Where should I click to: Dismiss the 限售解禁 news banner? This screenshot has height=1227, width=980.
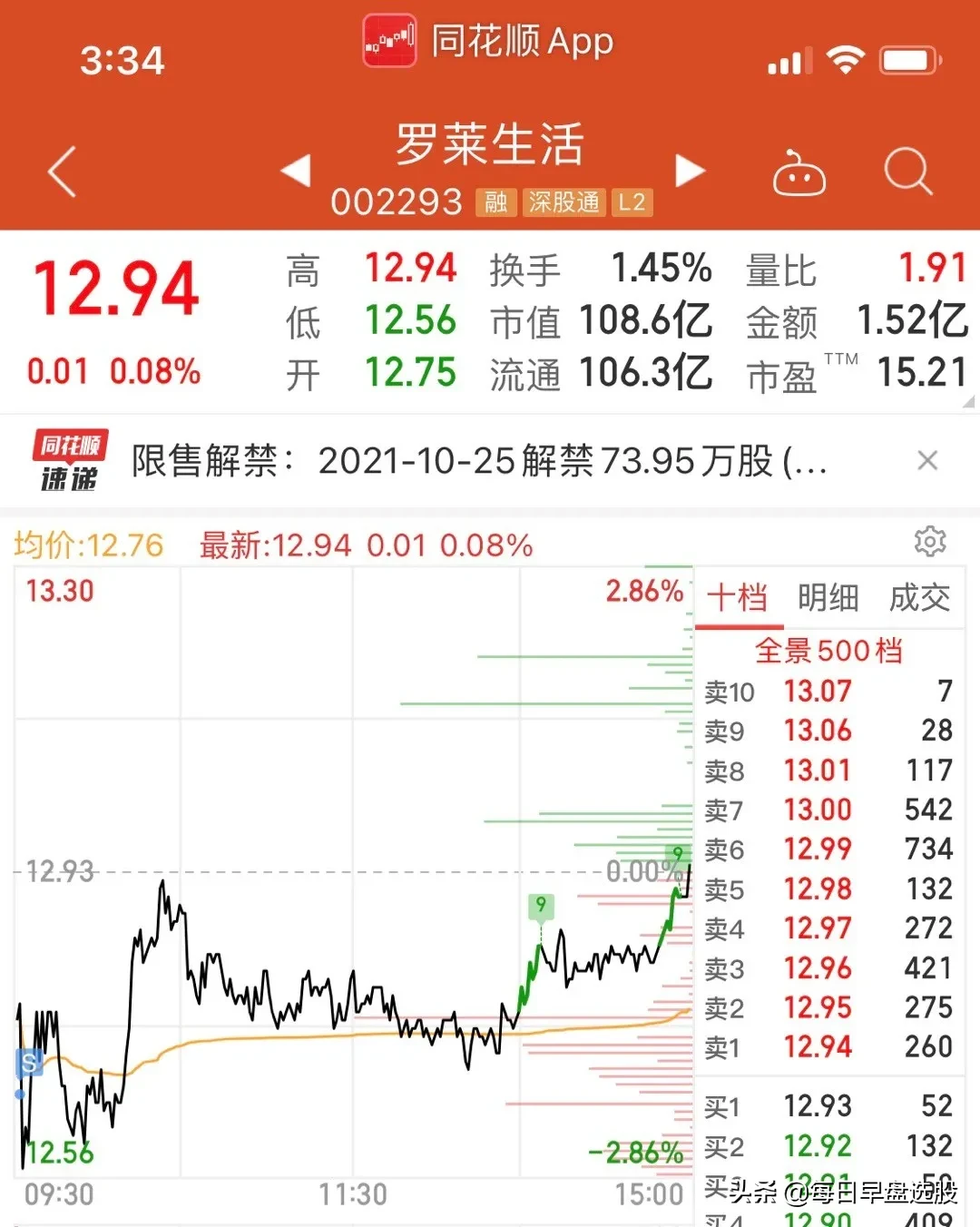(927, 461)
